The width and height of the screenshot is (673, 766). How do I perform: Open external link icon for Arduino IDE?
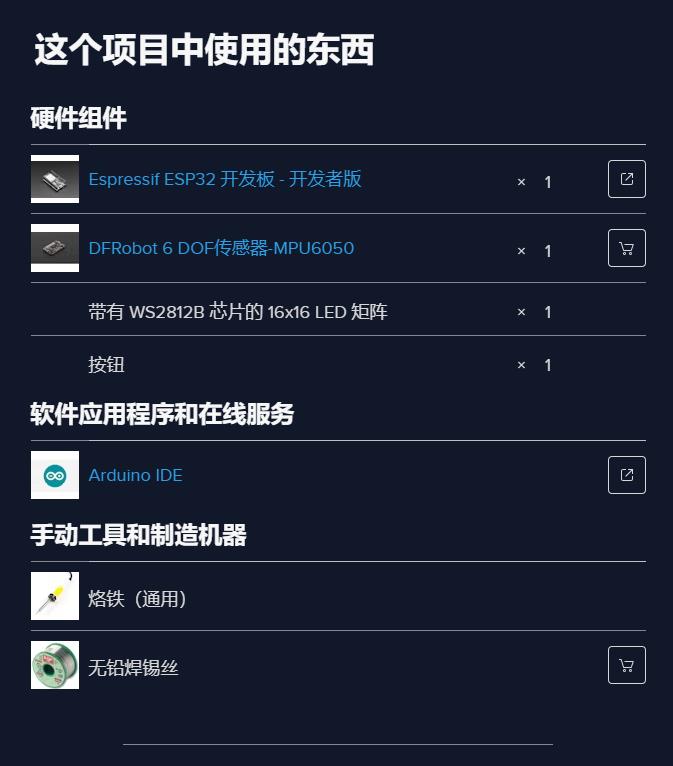tap(626, 475)
